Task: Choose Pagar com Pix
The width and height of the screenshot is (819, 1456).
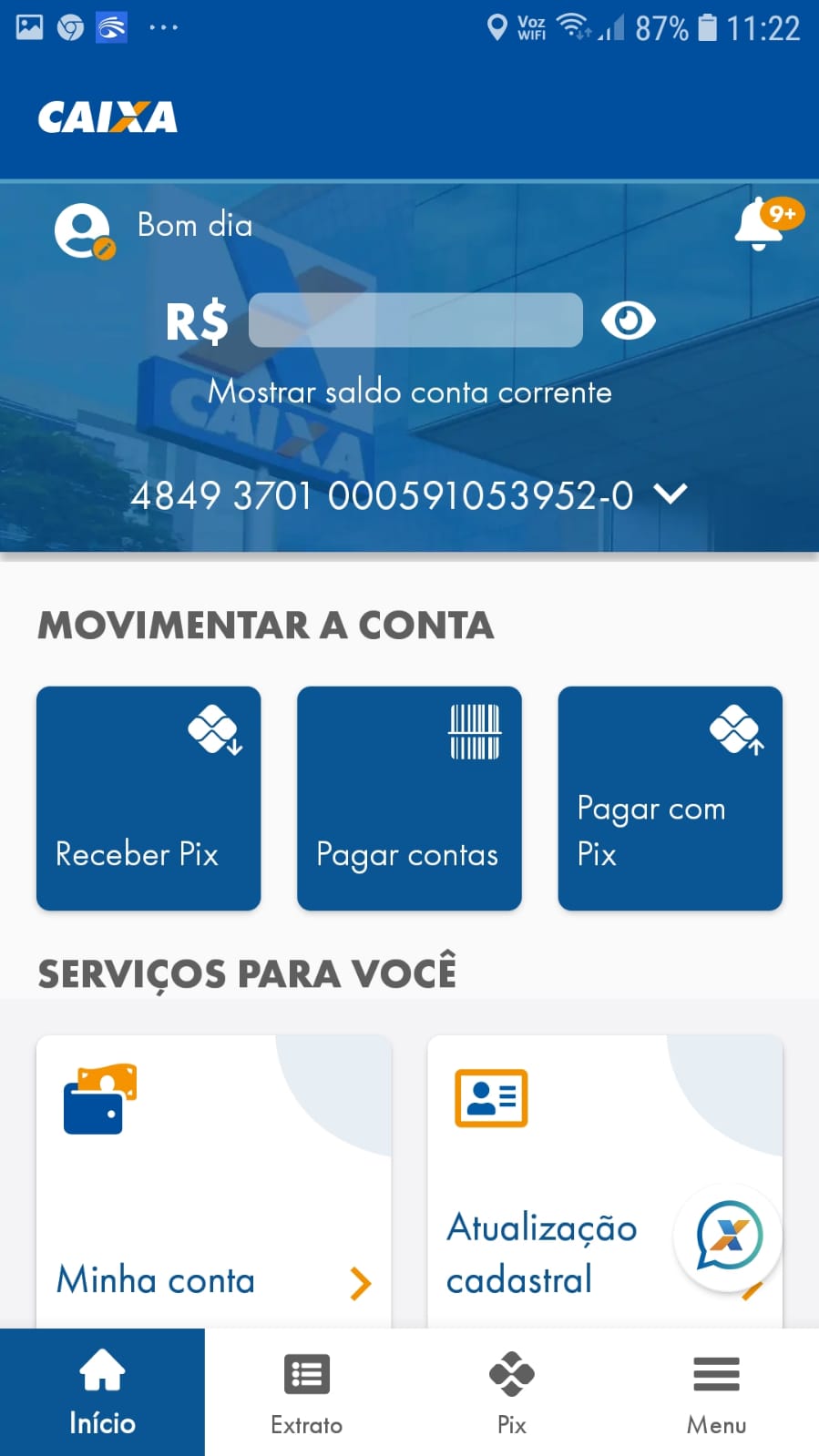Action: 670,798
